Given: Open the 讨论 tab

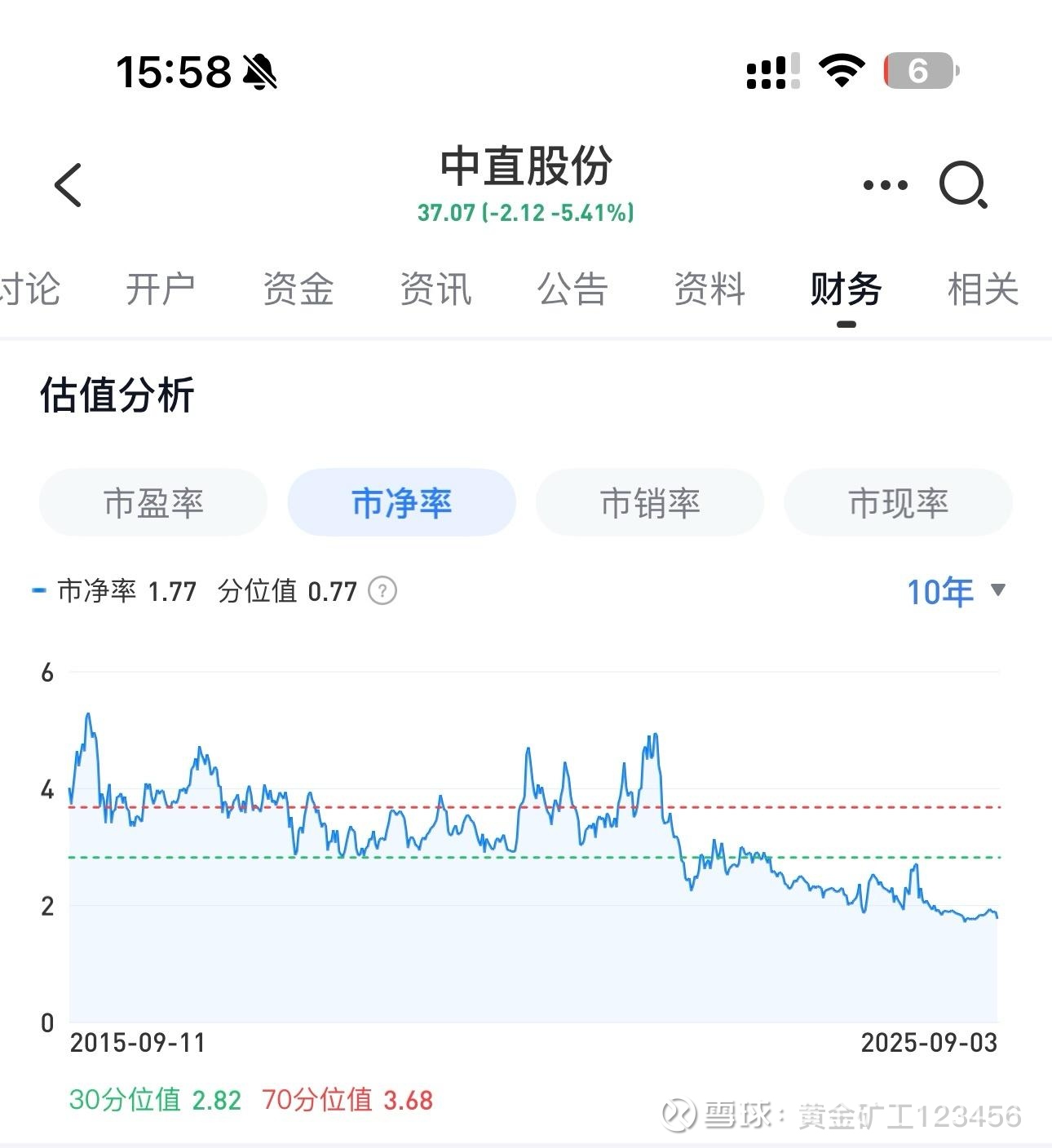Looking at the screenshot, I should click(x=29, y=289).
